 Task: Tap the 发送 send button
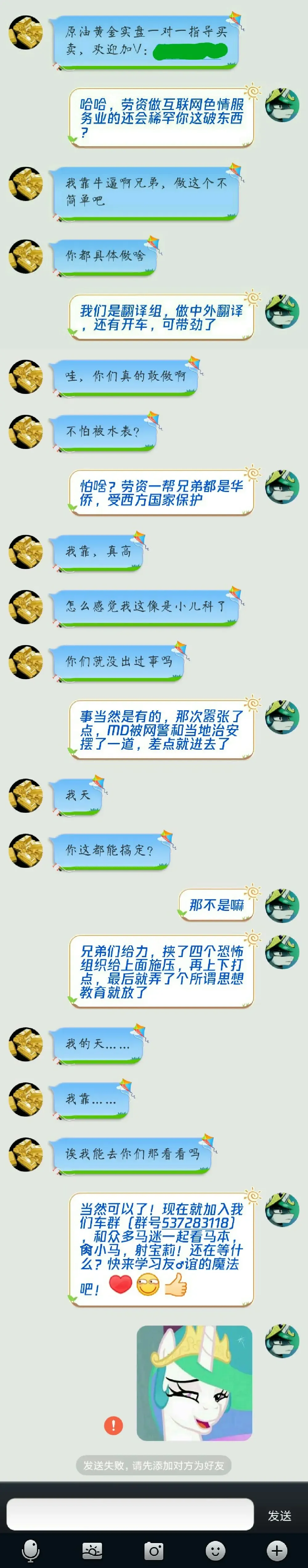coord(279,1515)
